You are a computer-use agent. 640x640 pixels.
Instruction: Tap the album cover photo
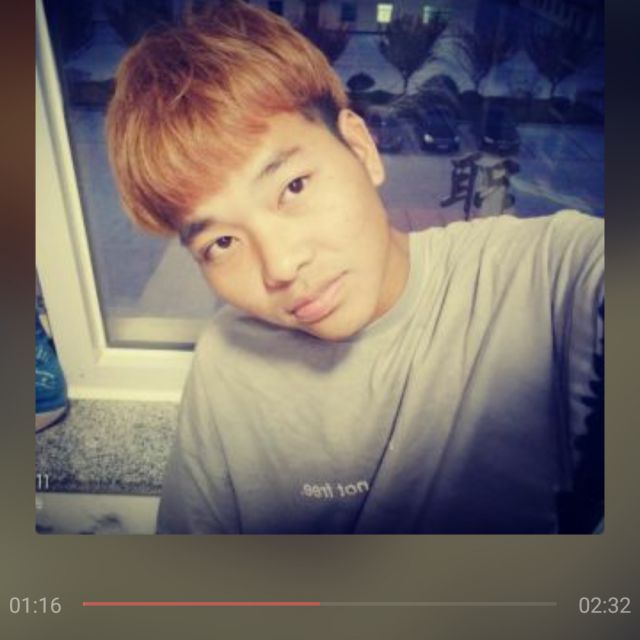[x=320, y=267]
